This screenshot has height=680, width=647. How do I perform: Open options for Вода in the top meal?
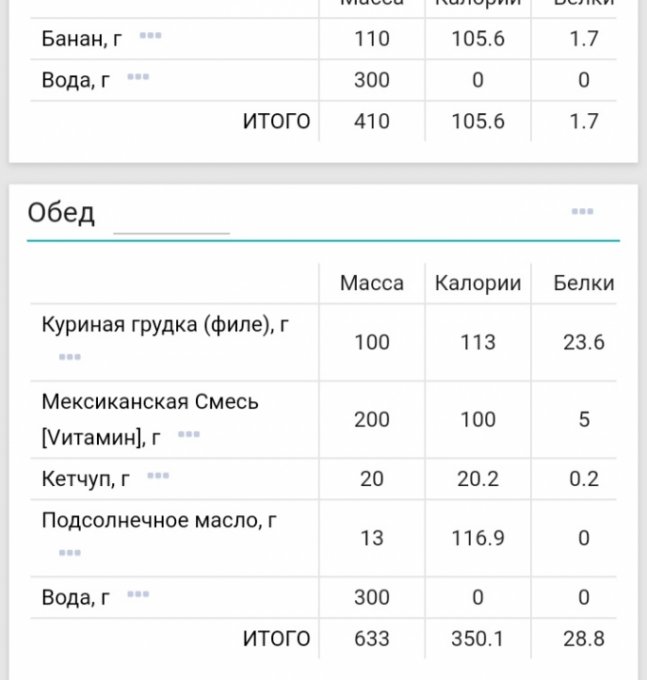(138, 77)
